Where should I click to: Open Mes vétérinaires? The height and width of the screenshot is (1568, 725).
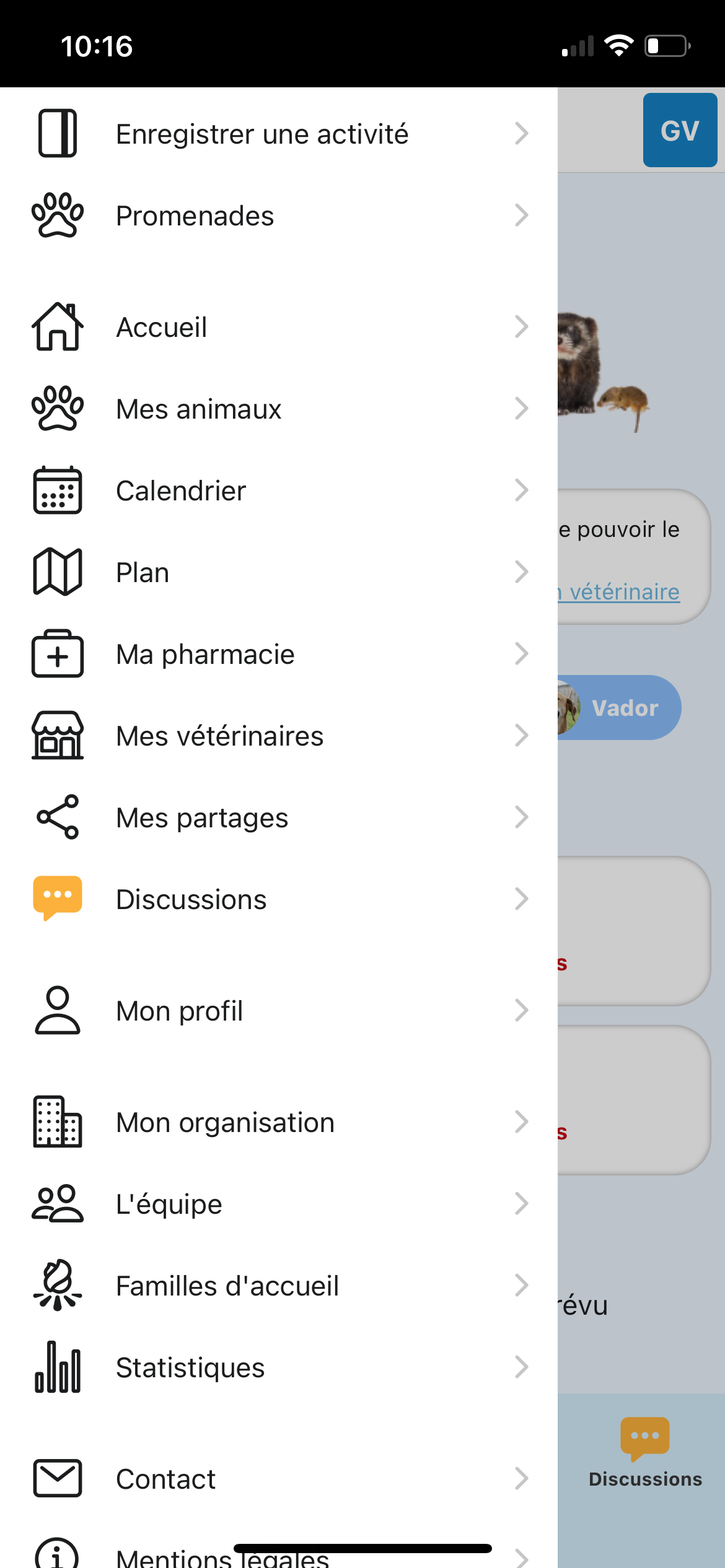tap(279, 736)
